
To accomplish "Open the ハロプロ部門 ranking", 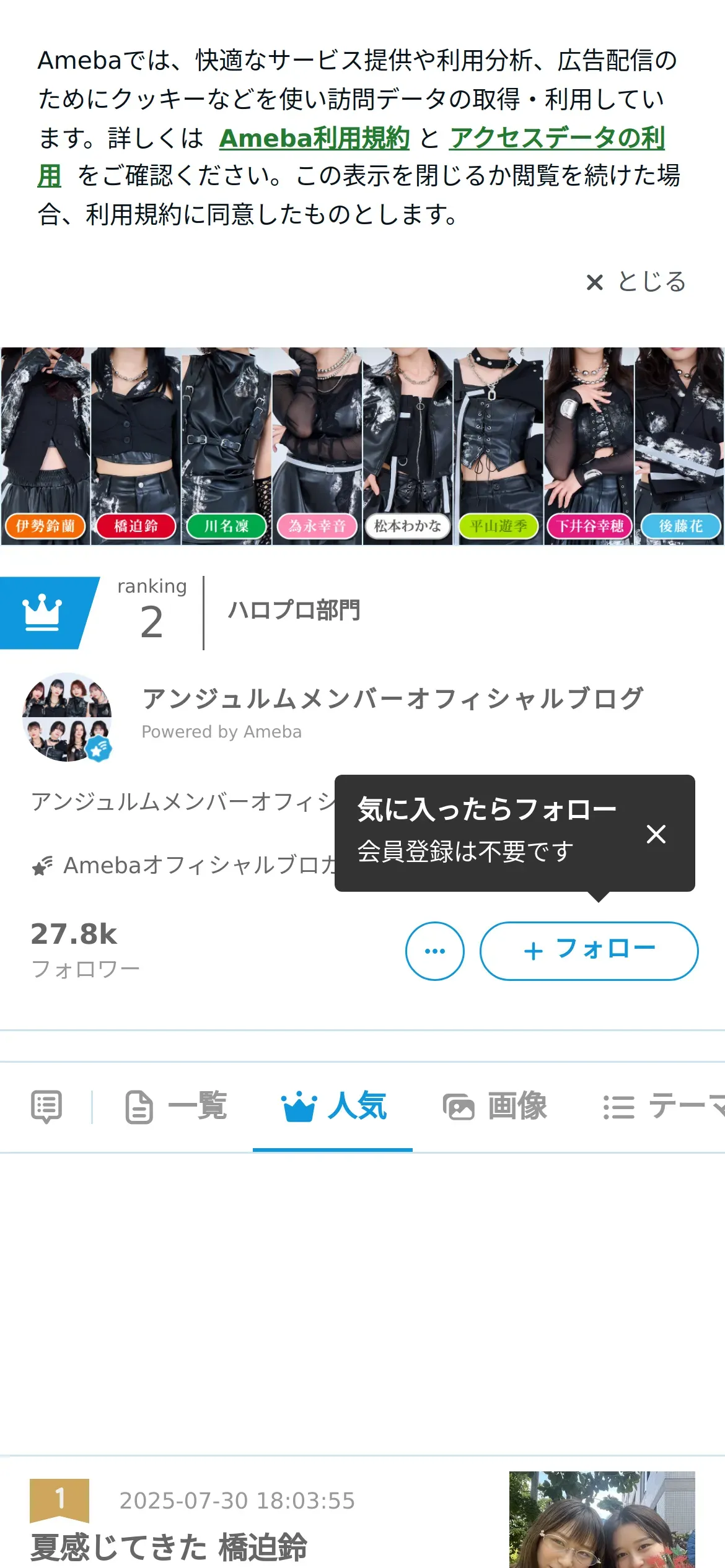I will pyautogui.click(x=294, y=611).
